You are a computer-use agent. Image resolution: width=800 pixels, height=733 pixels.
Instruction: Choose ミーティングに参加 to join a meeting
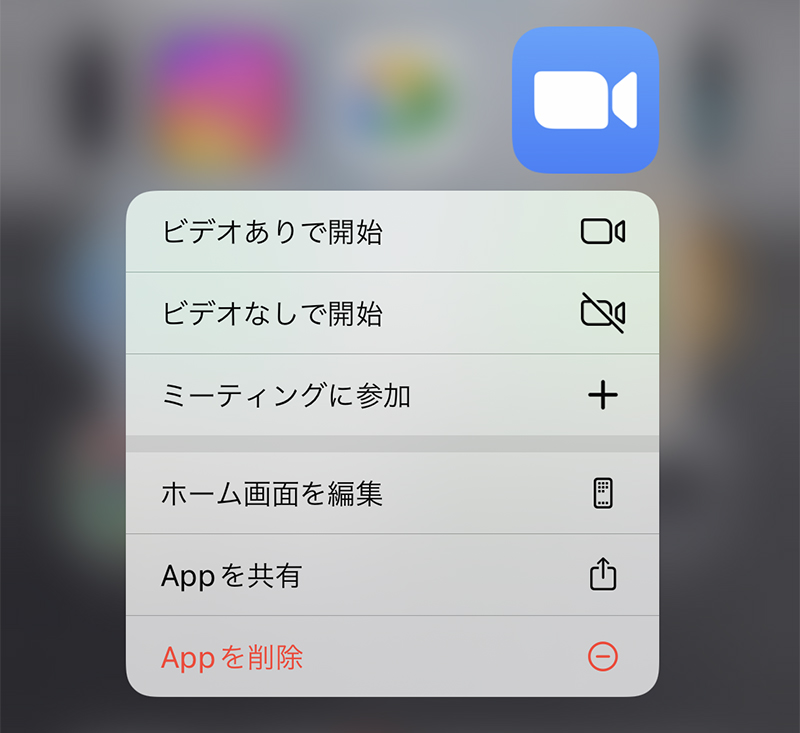(x=391, y=396)
